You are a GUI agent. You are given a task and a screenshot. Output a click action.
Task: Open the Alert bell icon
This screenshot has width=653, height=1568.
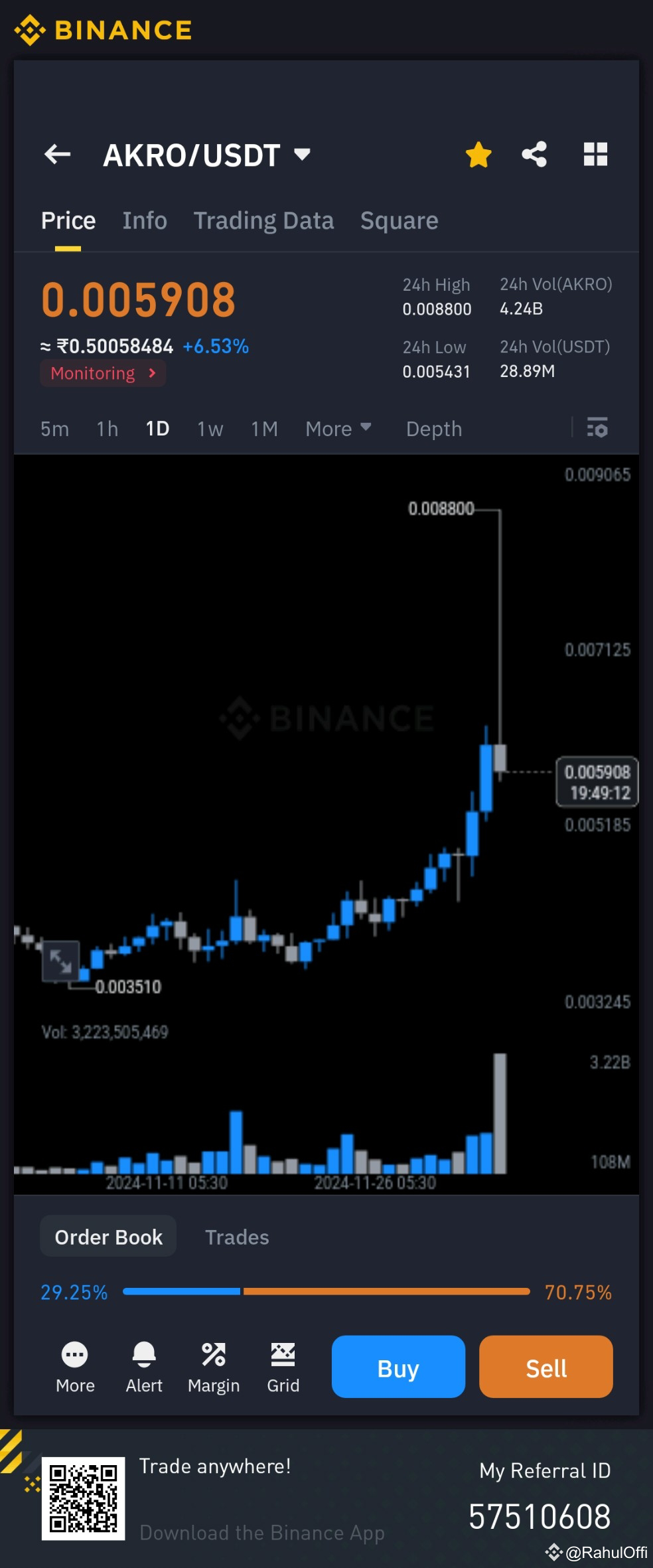point(143,1354)
